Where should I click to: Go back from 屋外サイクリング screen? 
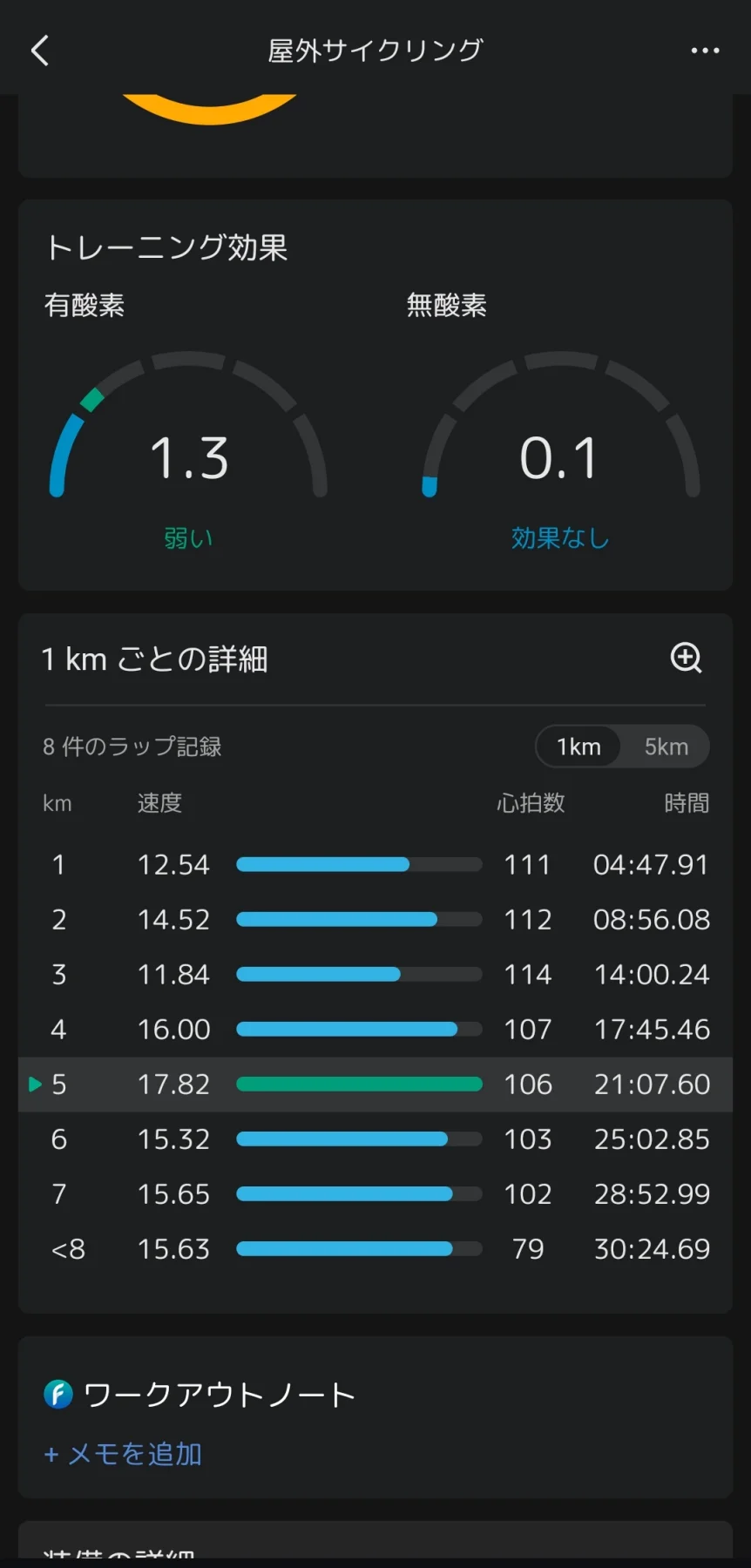tap(40, 51)
